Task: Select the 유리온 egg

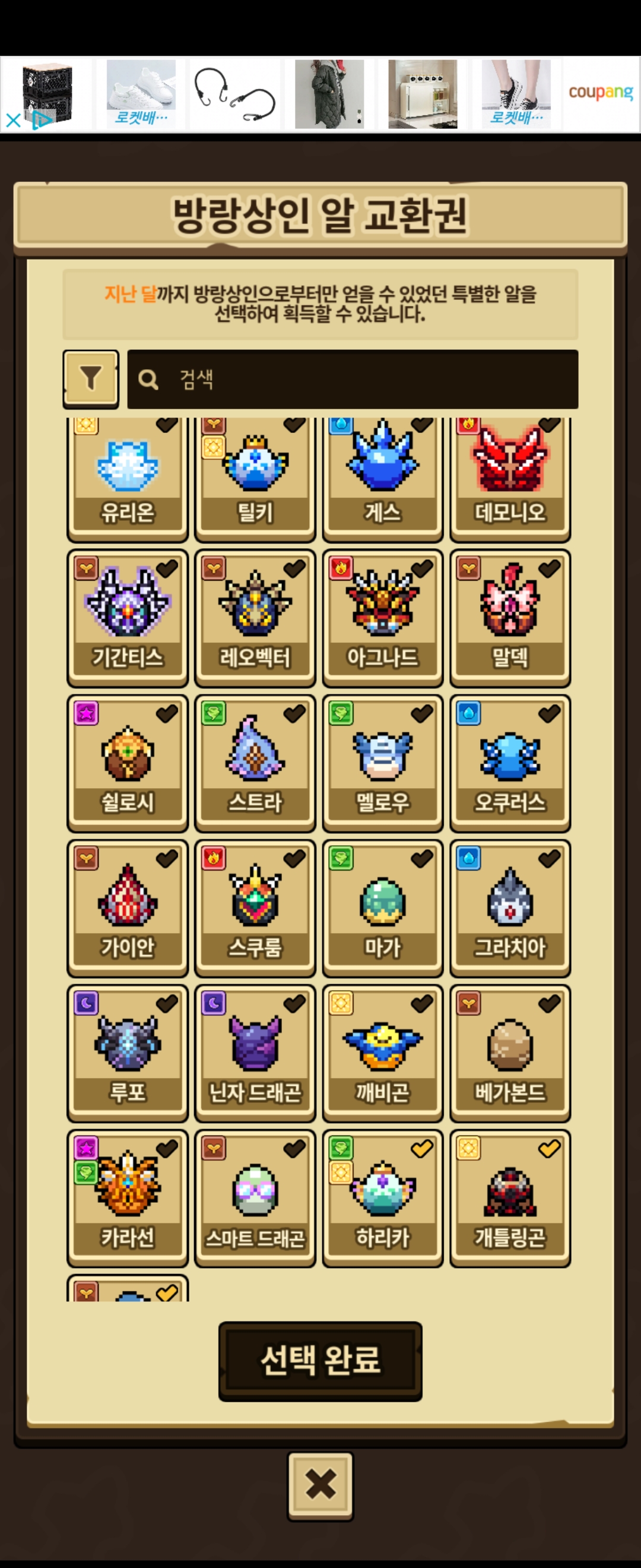Action: pos(128,480)
